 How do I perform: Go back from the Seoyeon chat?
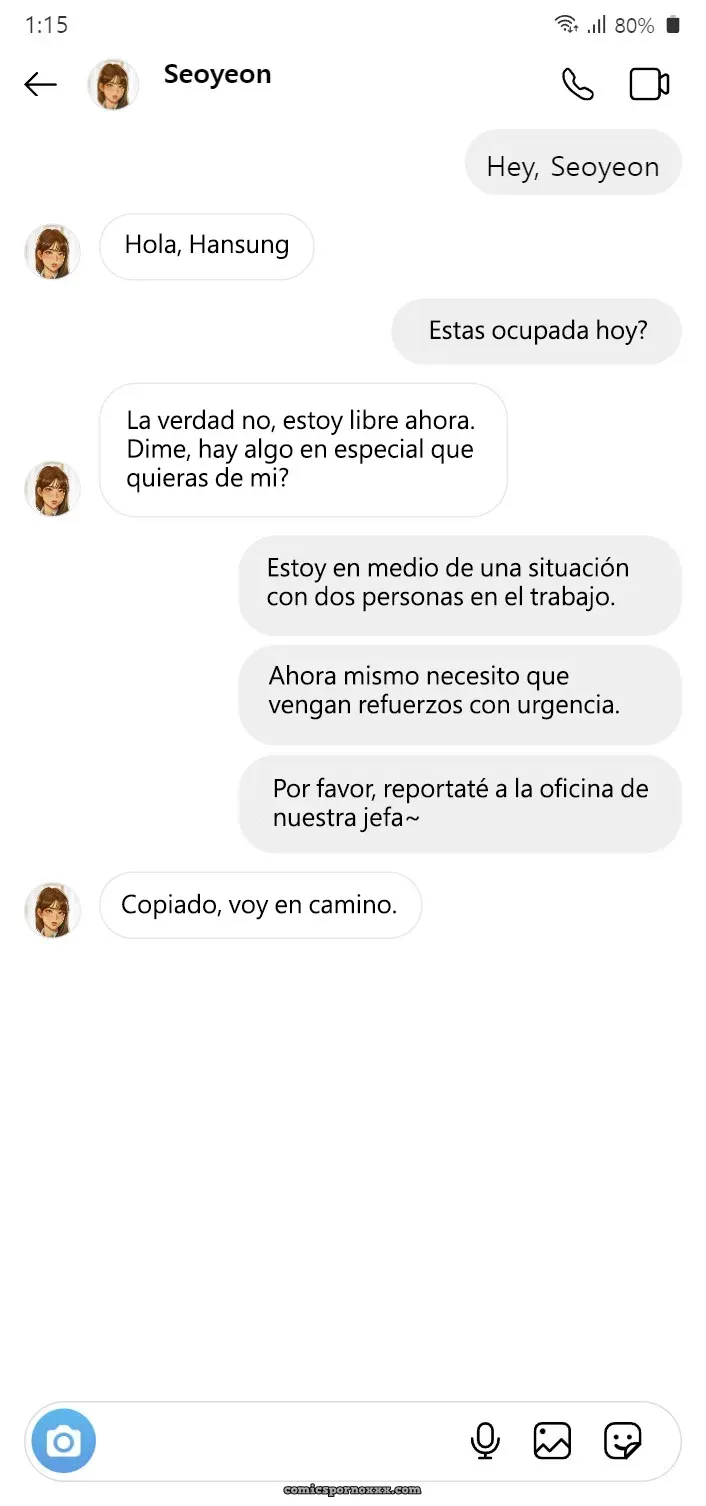click(x=40, y=85)
